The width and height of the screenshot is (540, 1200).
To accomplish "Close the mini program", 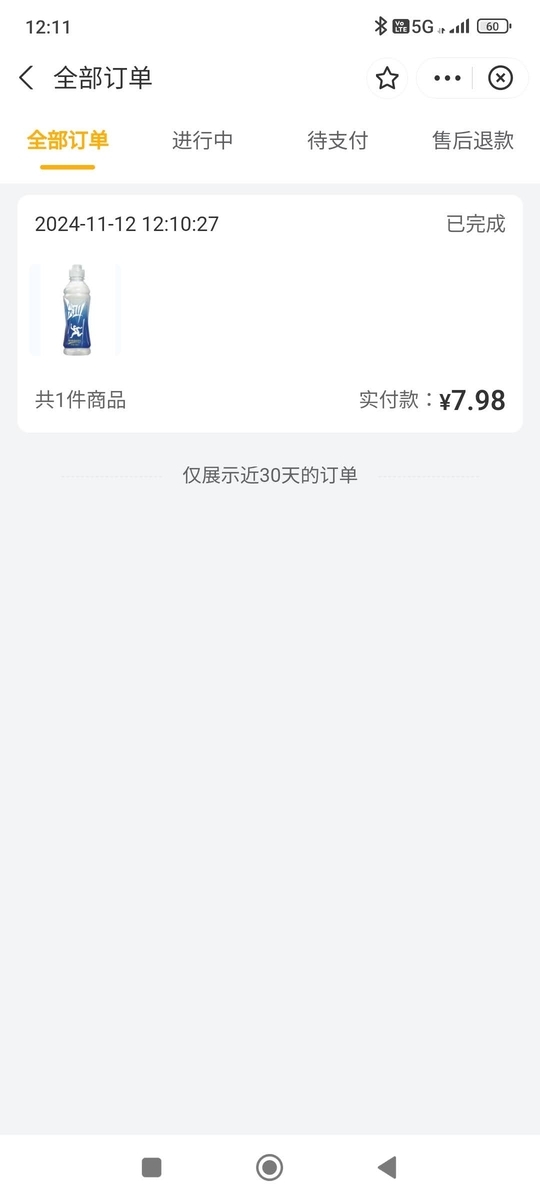I will pyautogui.click(x=500, y=78).
